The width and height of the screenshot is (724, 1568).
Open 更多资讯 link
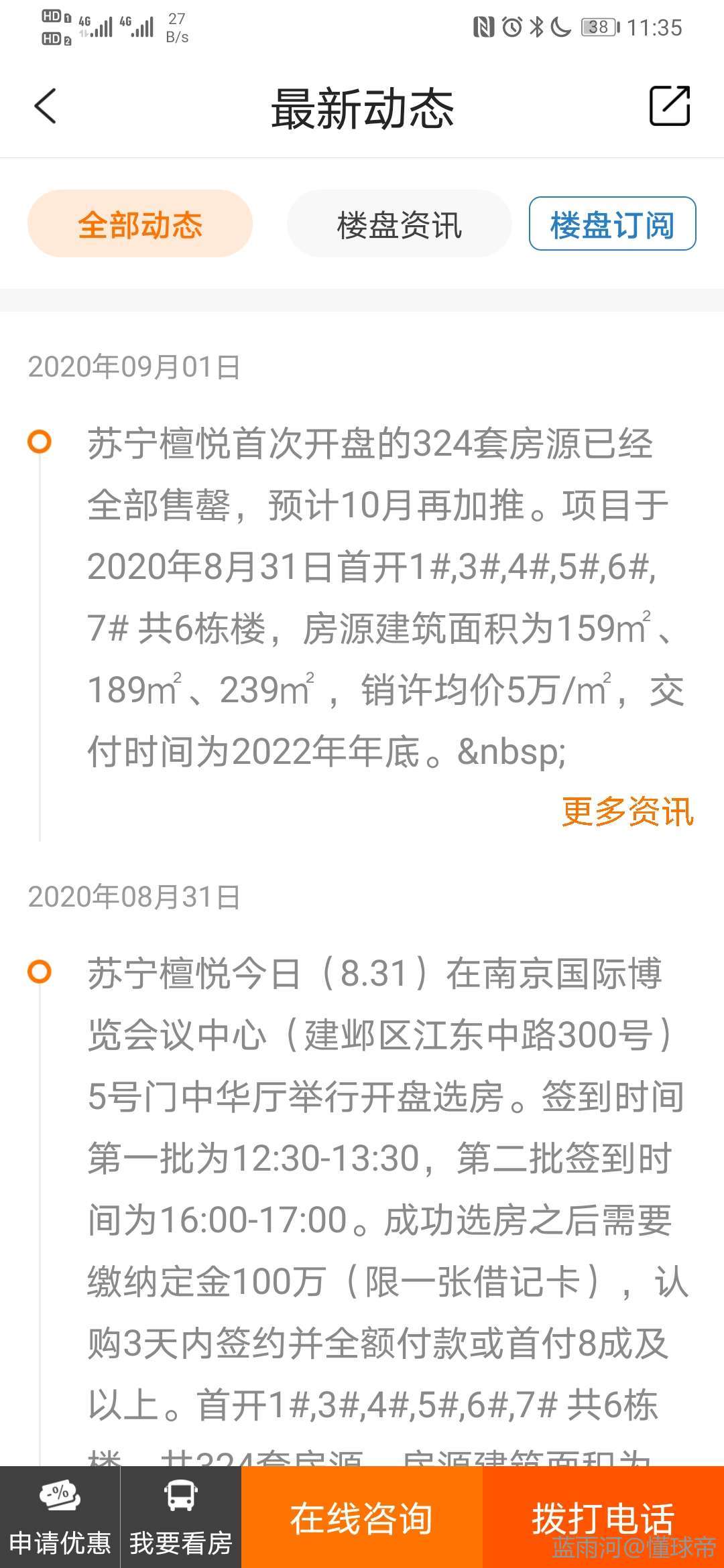click(627, 812)
